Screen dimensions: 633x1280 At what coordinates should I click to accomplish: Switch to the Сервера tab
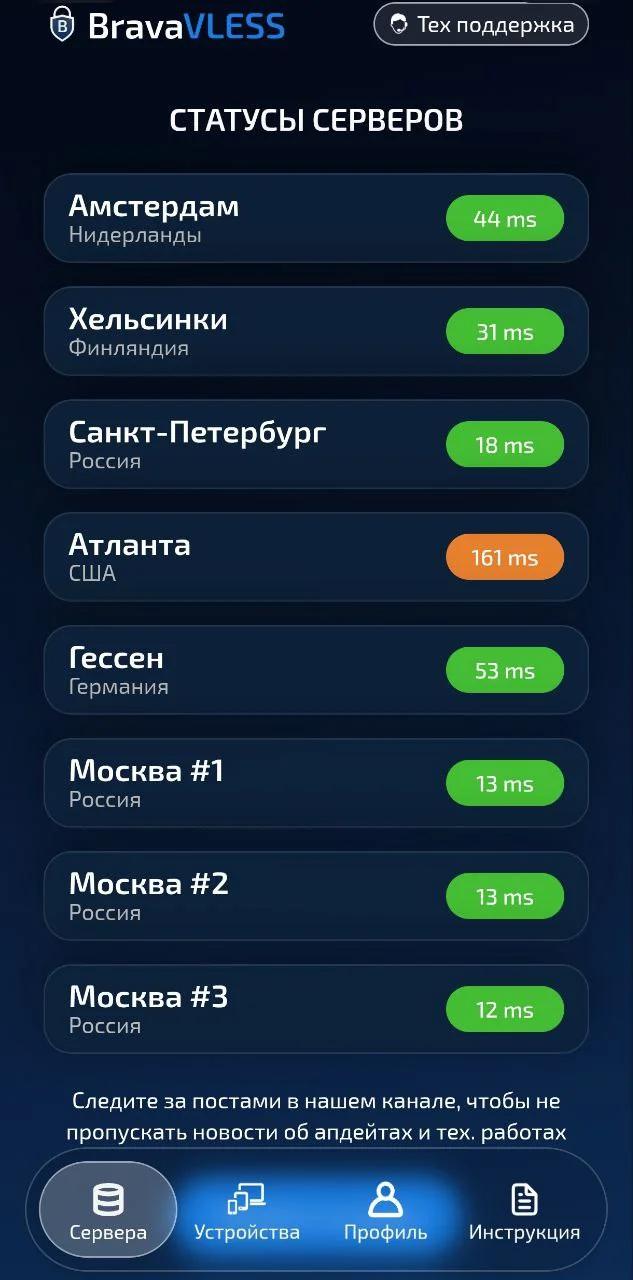pyautogui.click(x=108, y=1209)
